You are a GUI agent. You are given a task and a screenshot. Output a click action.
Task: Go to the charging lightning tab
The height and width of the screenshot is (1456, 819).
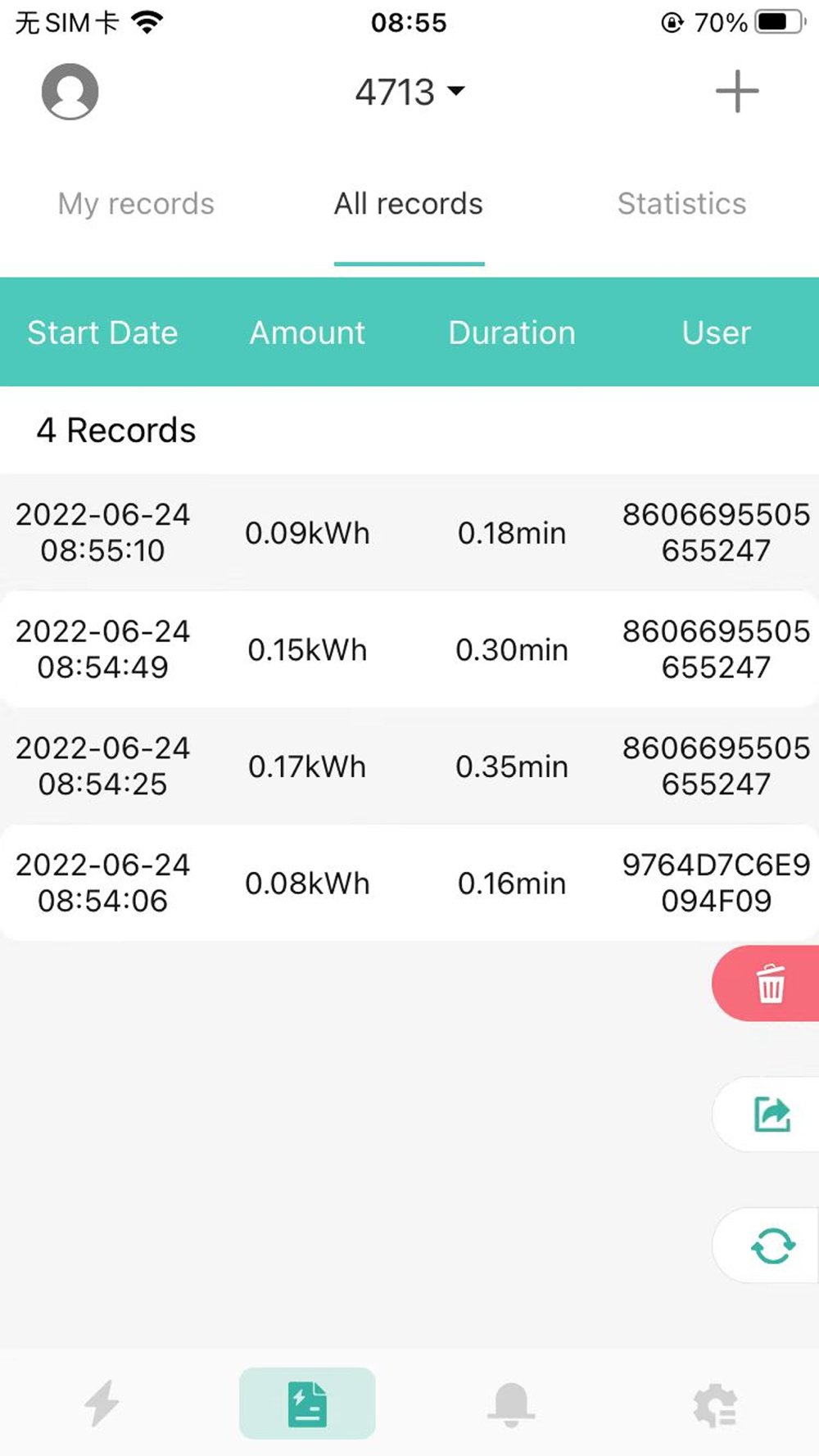pos(102,1404)
